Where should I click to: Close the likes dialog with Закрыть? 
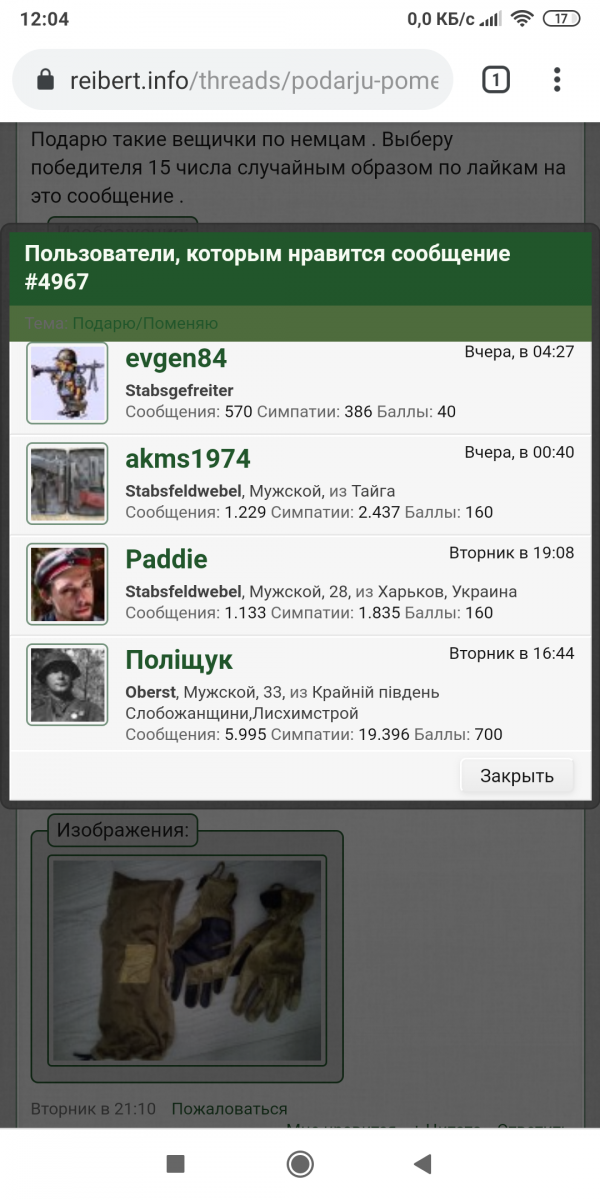(x=517, y=776)
